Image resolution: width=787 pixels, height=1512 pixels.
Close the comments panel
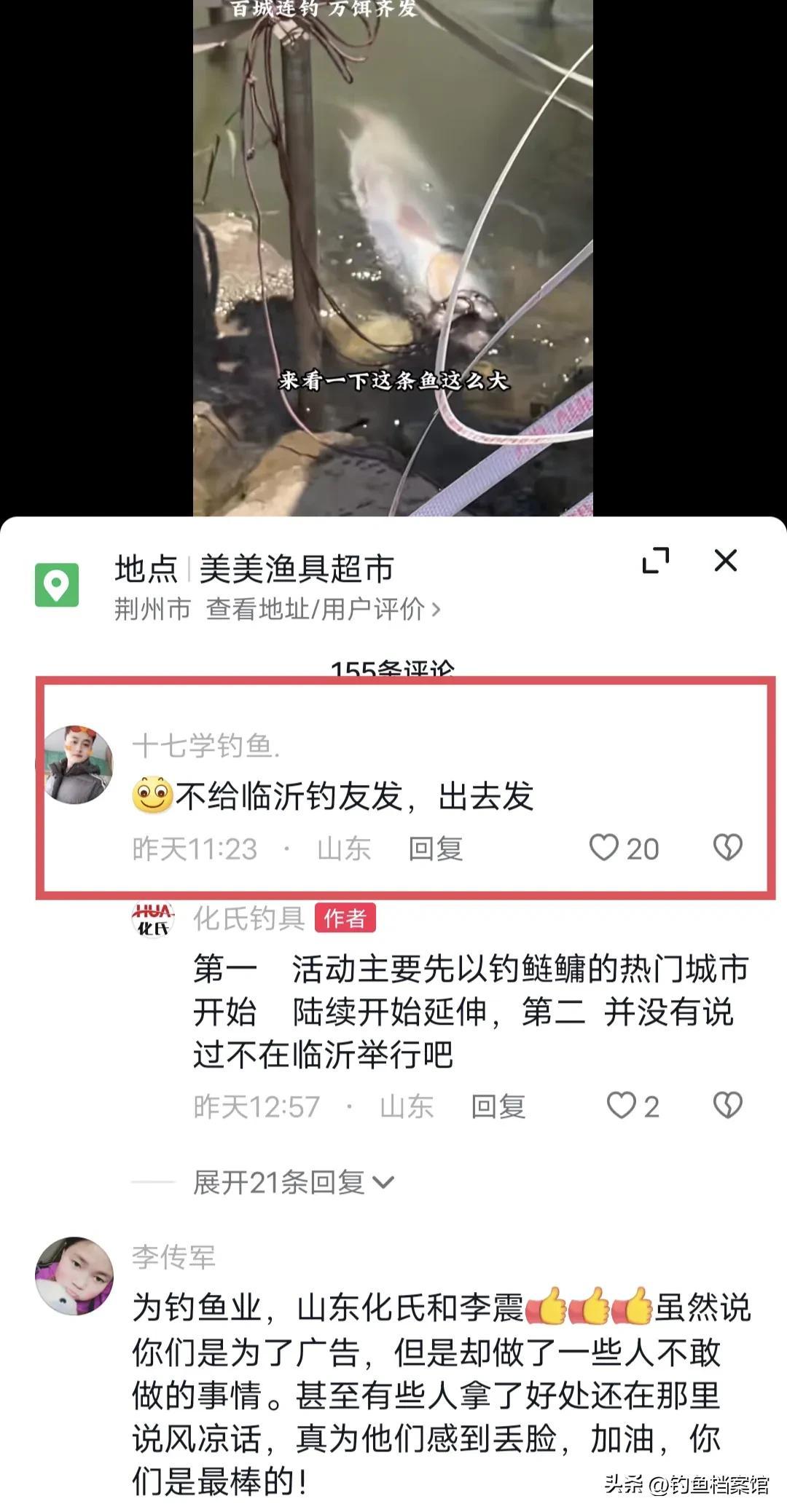[726, 561]
